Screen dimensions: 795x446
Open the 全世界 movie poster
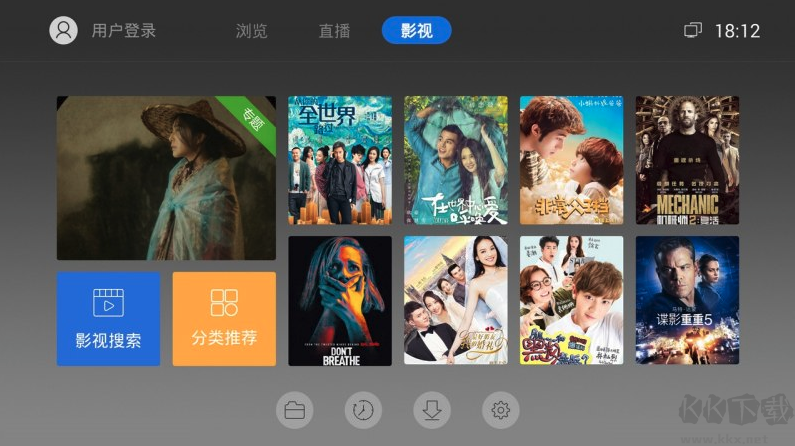point(340,160)
